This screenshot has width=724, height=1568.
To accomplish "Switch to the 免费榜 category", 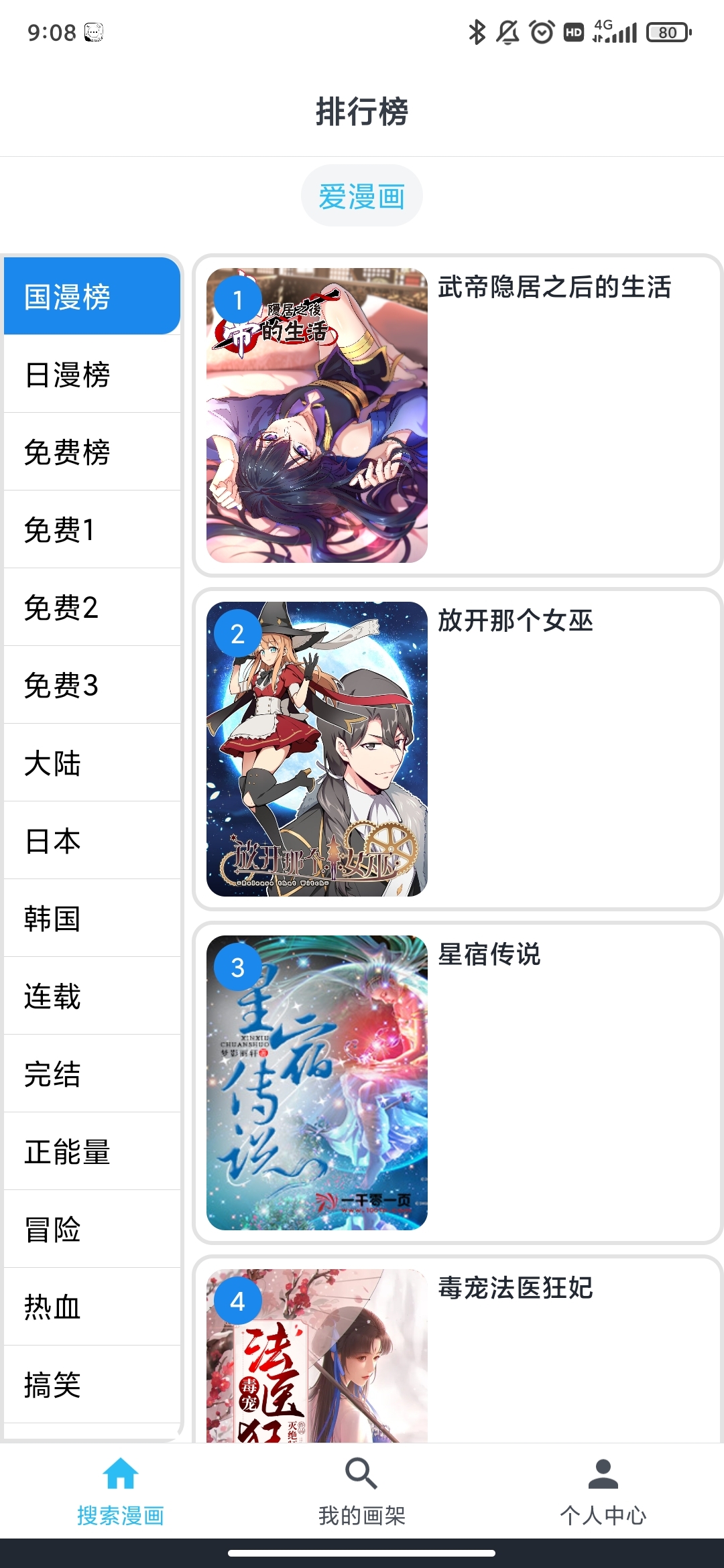I will (92, 452).
